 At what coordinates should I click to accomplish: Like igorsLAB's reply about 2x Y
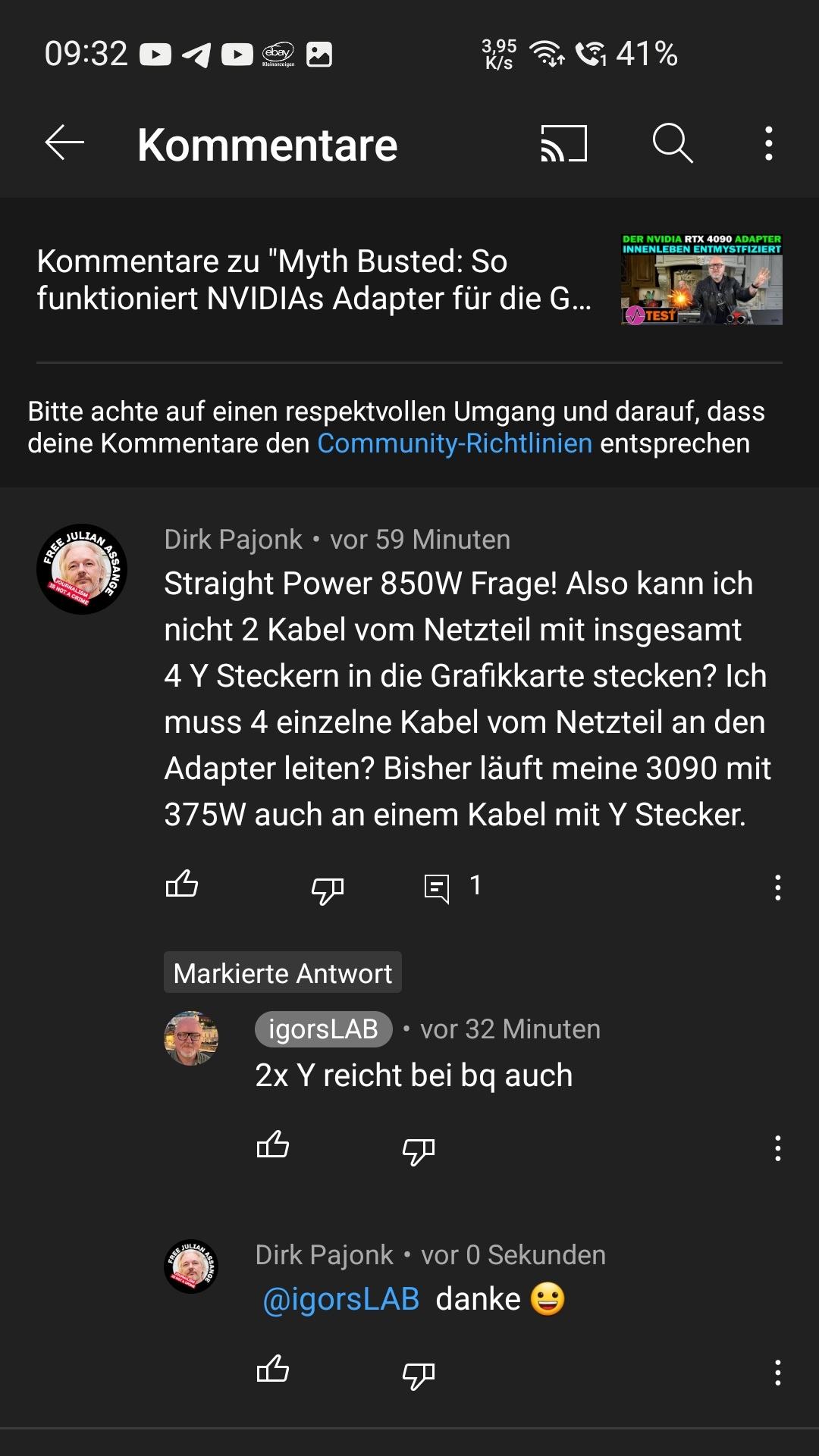point(273,1145)
